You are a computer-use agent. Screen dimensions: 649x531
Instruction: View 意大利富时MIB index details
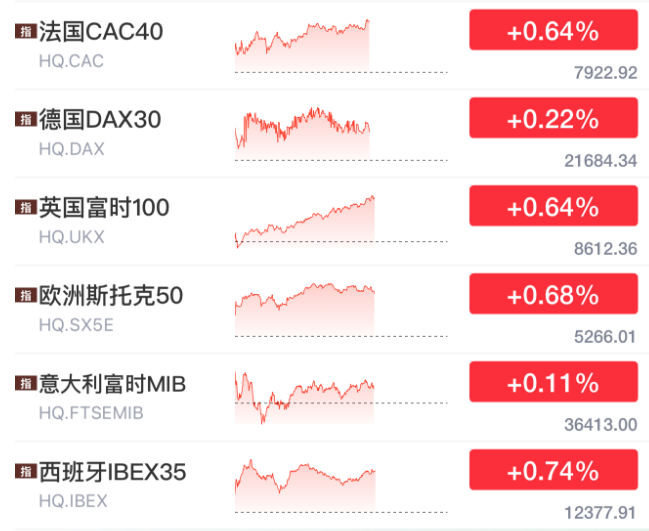point(112,384)
